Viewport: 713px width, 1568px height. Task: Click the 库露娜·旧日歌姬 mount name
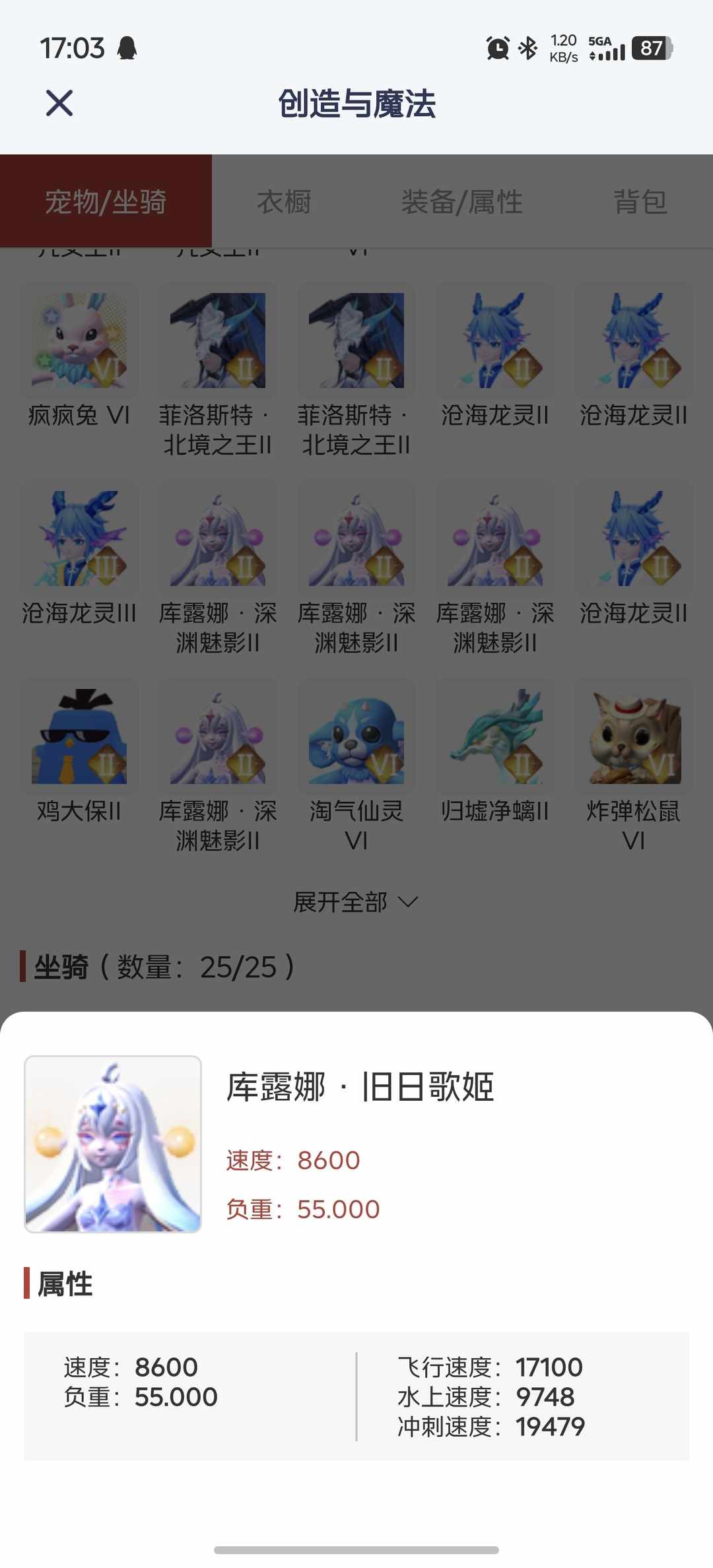click(360, 1086)
